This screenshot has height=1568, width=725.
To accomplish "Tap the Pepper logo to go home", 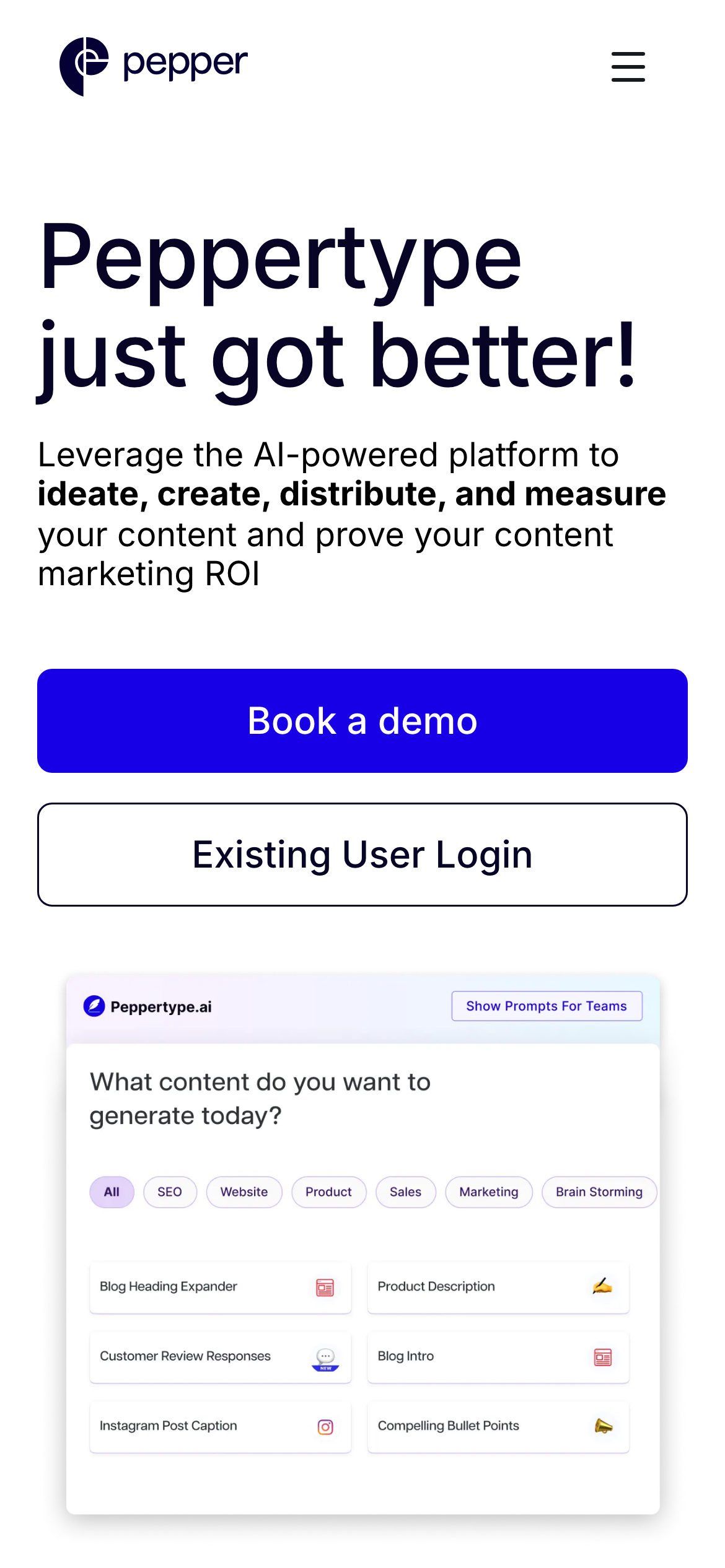I will tap(153, 66).
